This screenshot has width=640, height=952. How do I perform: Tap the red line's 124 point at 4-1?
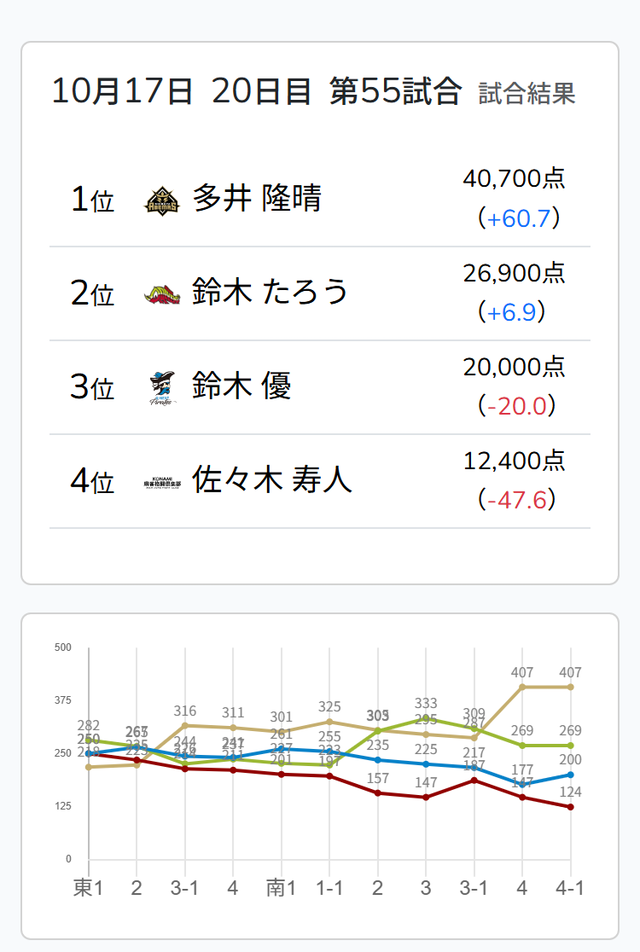[x=570, y=807]
